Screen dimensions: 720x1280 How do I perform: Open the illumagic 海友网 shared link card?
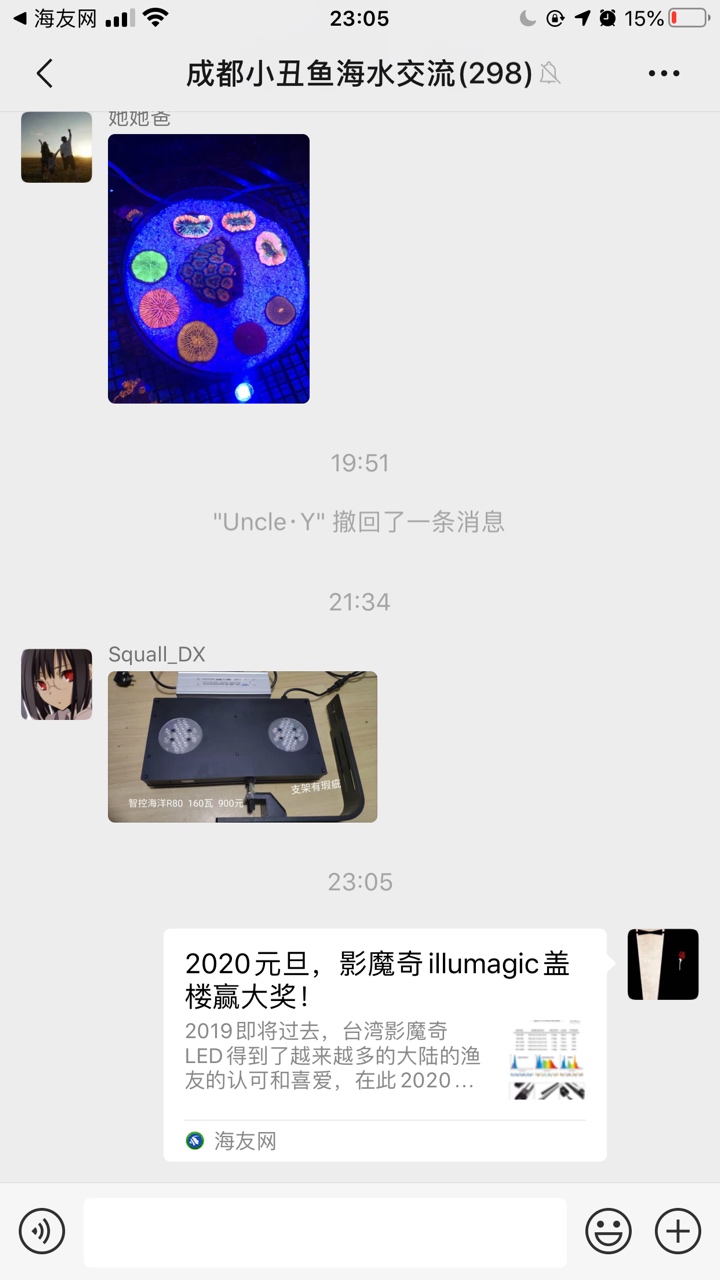[x=385, y=1044]
